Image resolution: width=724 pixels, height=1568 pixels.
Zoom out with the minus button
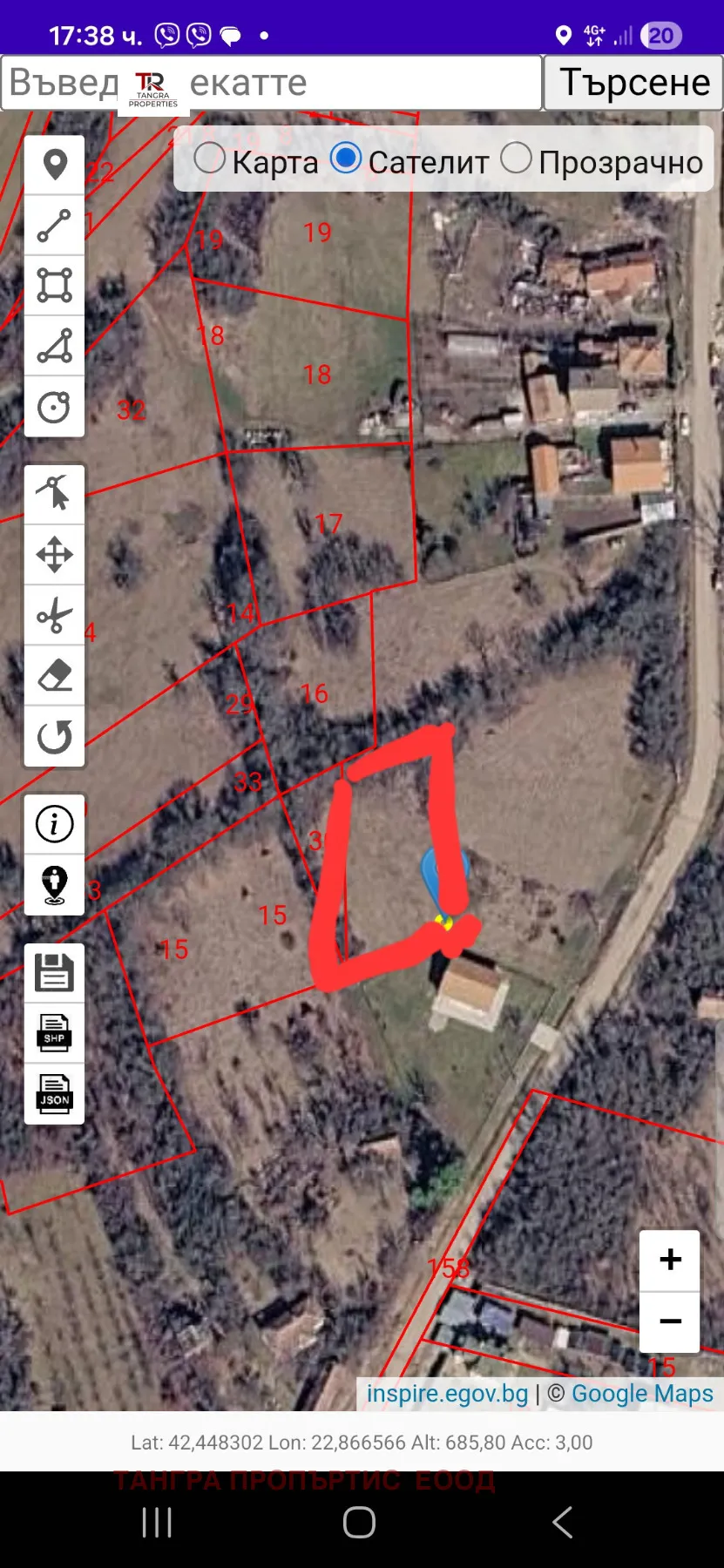670,1322
